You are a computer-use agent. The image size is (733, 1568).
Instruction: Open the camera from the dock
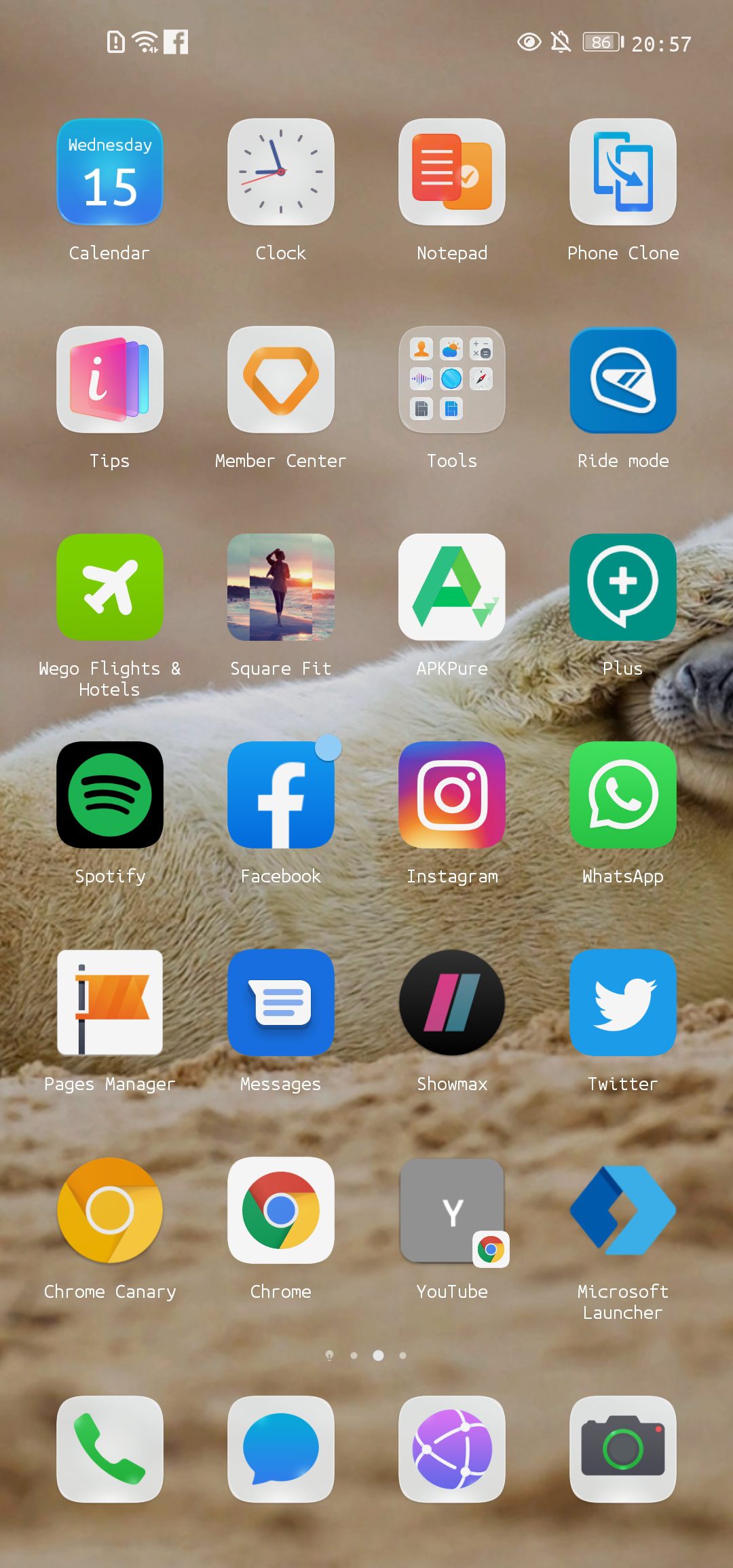(623, 1449)
